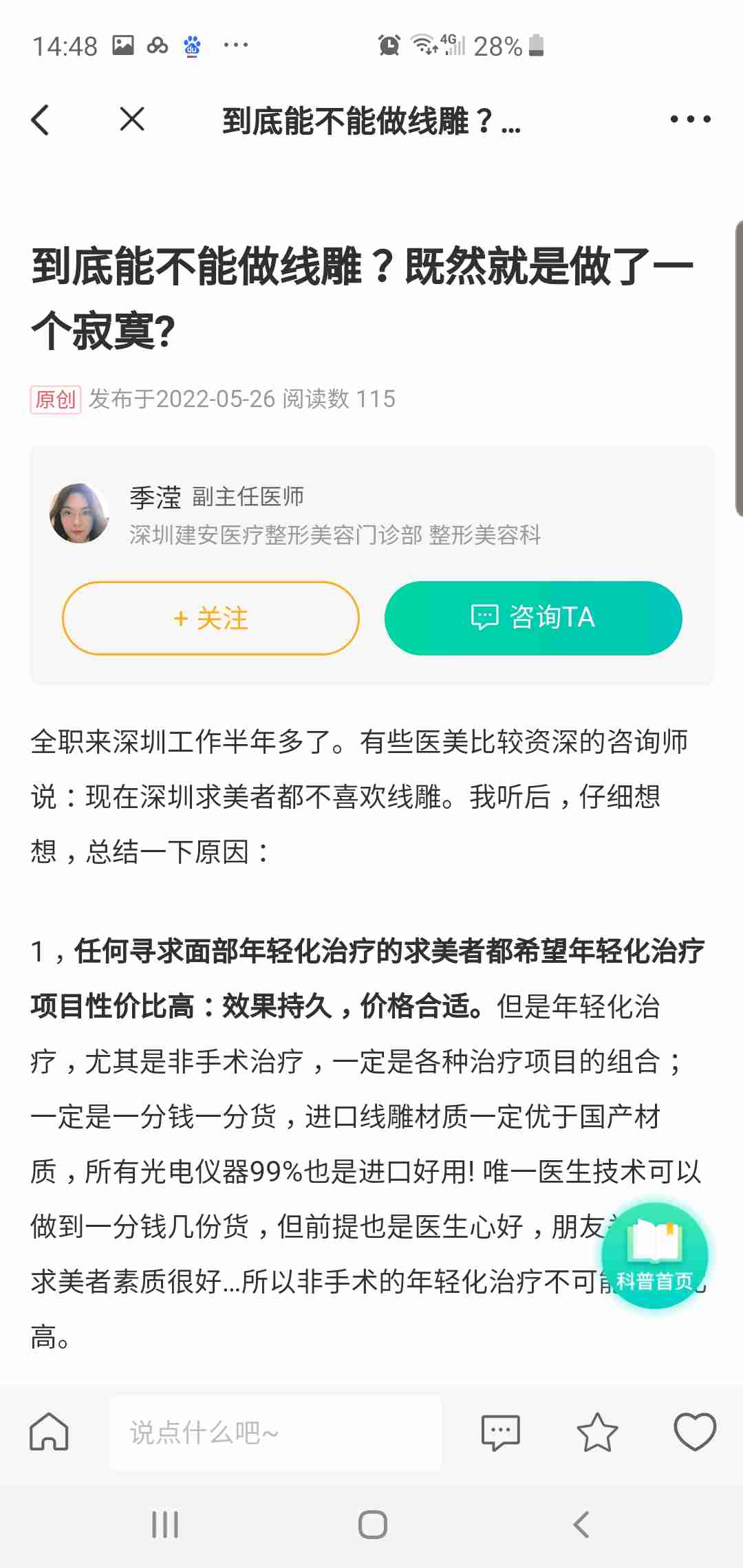Open the three-dot overflow menu
This screenshot has width=743, height=1568.
click(x=690, y=120)
